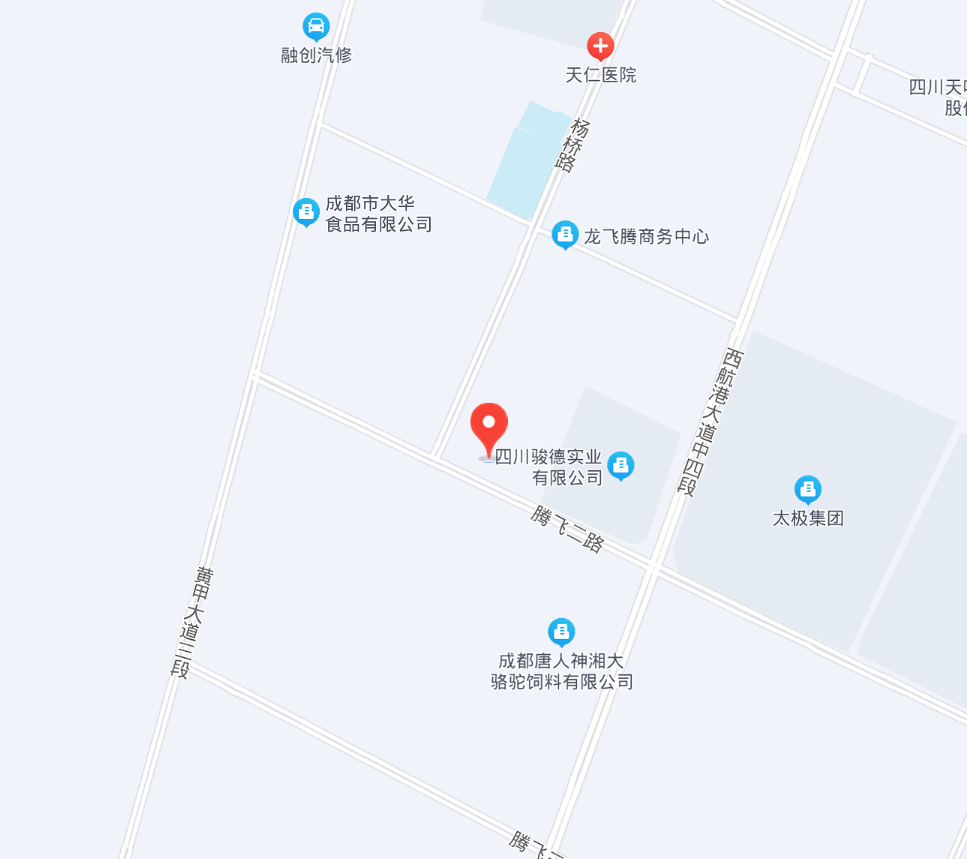The image size is (967, 859).
Task: Select the 天仁医院 hospital marker
Action: (600, 46)
